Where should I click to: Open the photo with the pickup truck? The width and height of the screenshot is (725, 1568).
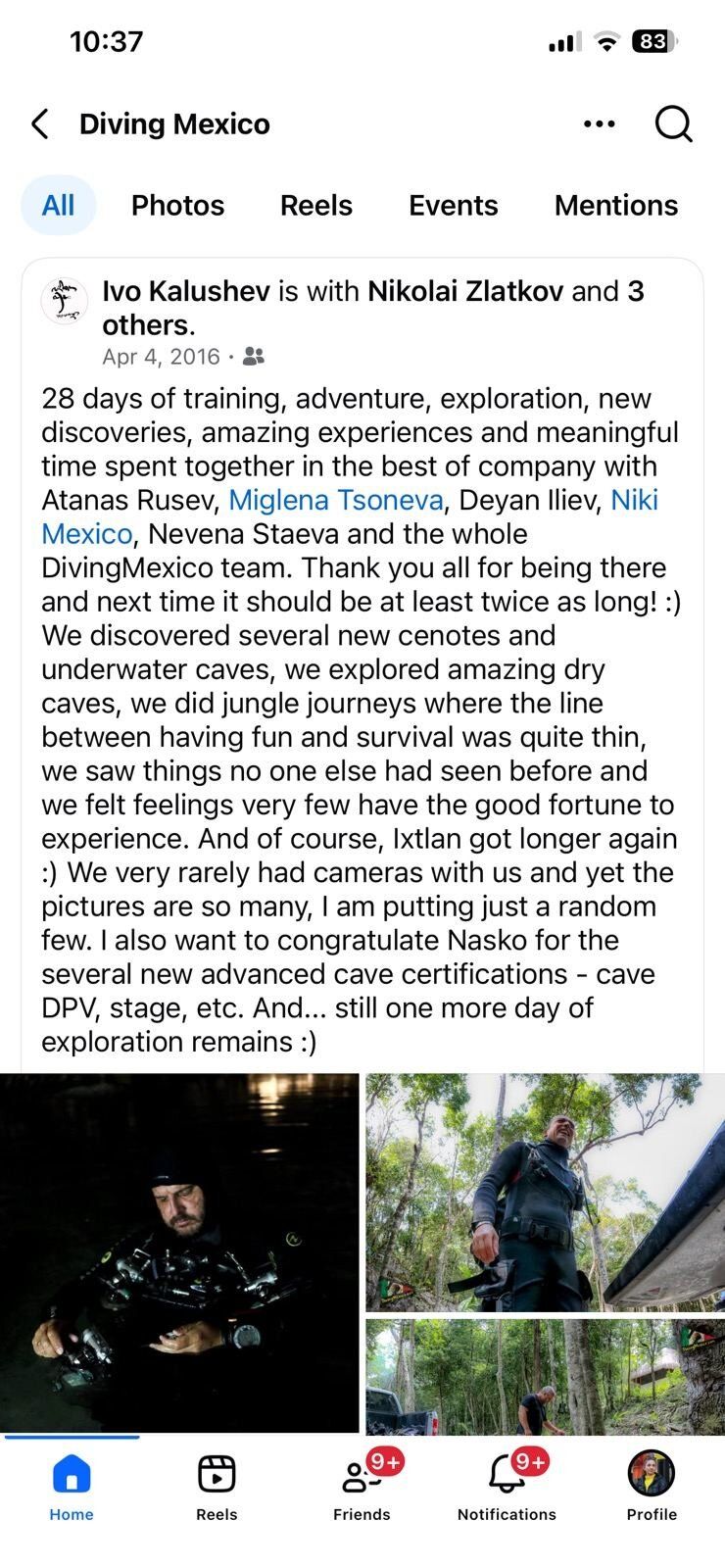[545, 1377]
